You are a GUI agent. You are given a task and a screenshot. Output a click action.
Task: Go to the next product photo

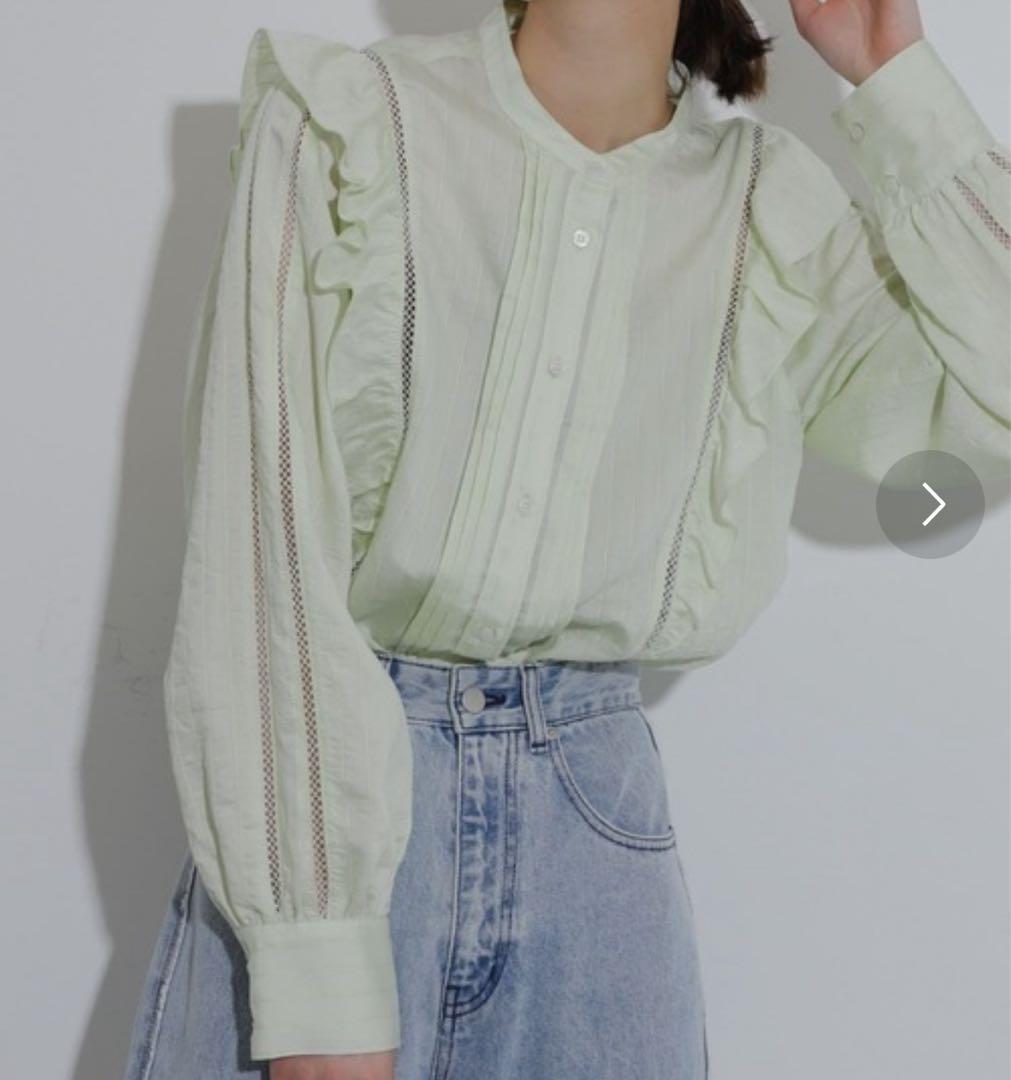[x=930, y=504]
